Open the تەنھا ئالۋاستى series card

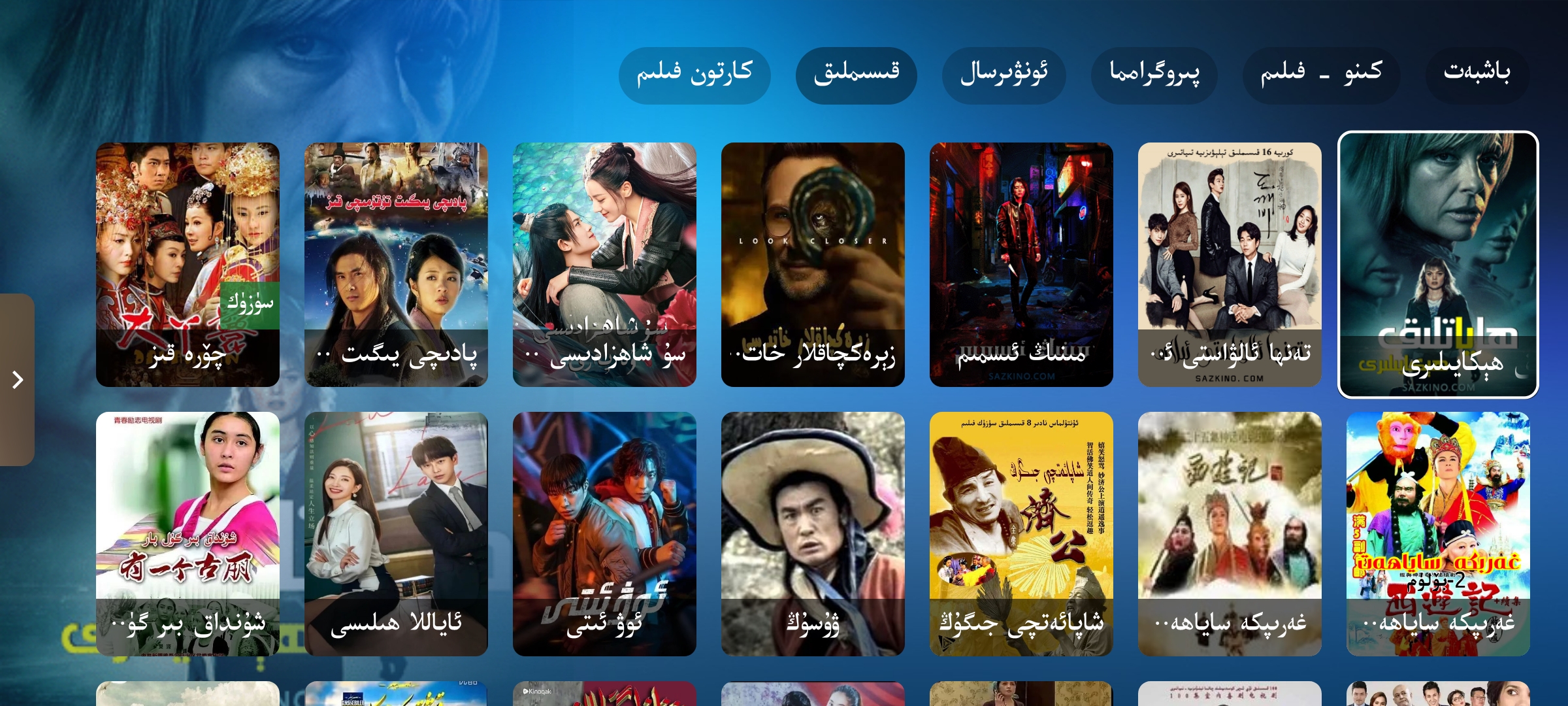[x=1230, y=265]
